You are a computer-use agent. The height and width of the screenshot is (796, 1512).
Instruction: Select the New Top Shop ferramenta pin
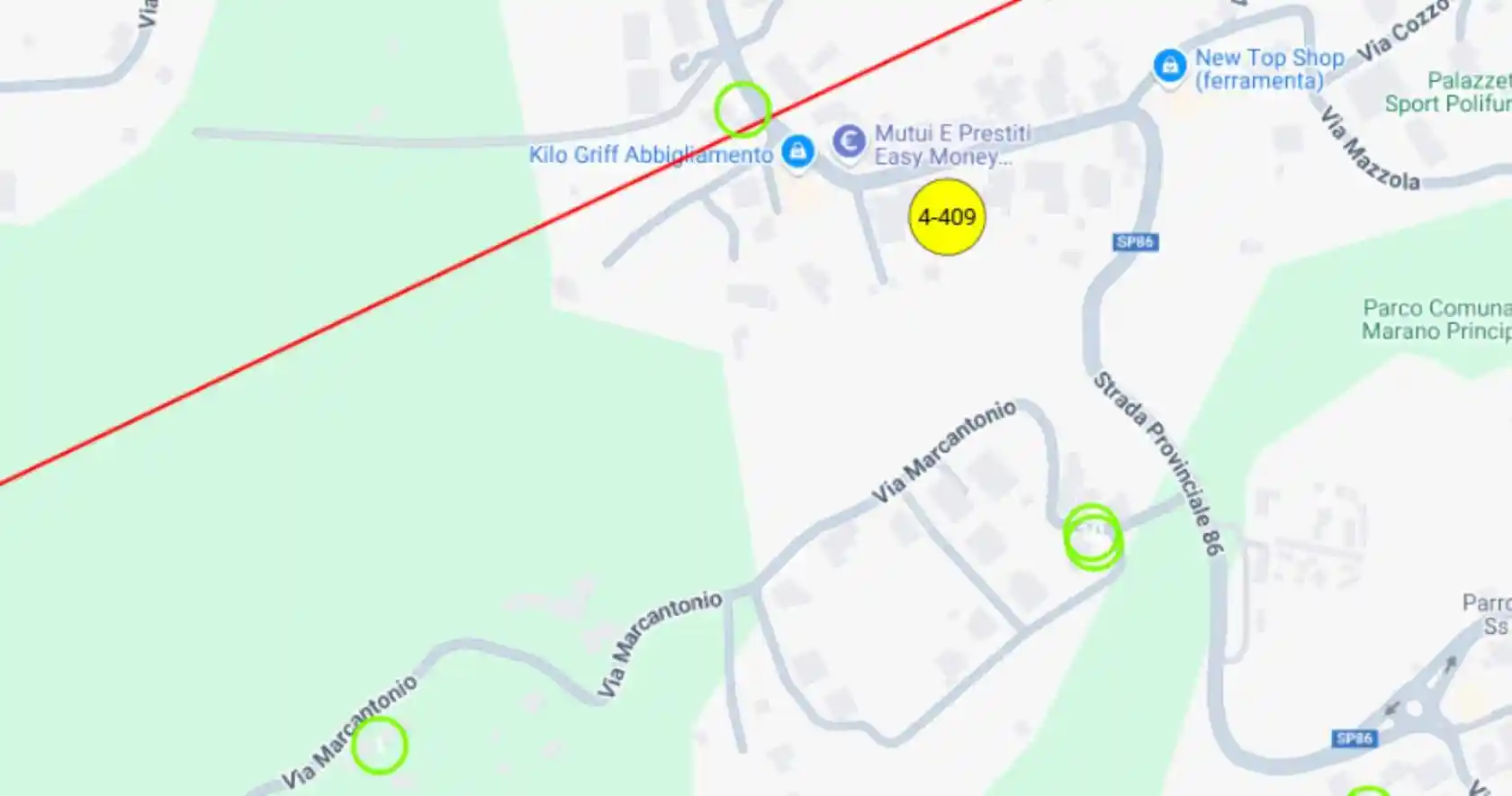[x=1169, y=66]
